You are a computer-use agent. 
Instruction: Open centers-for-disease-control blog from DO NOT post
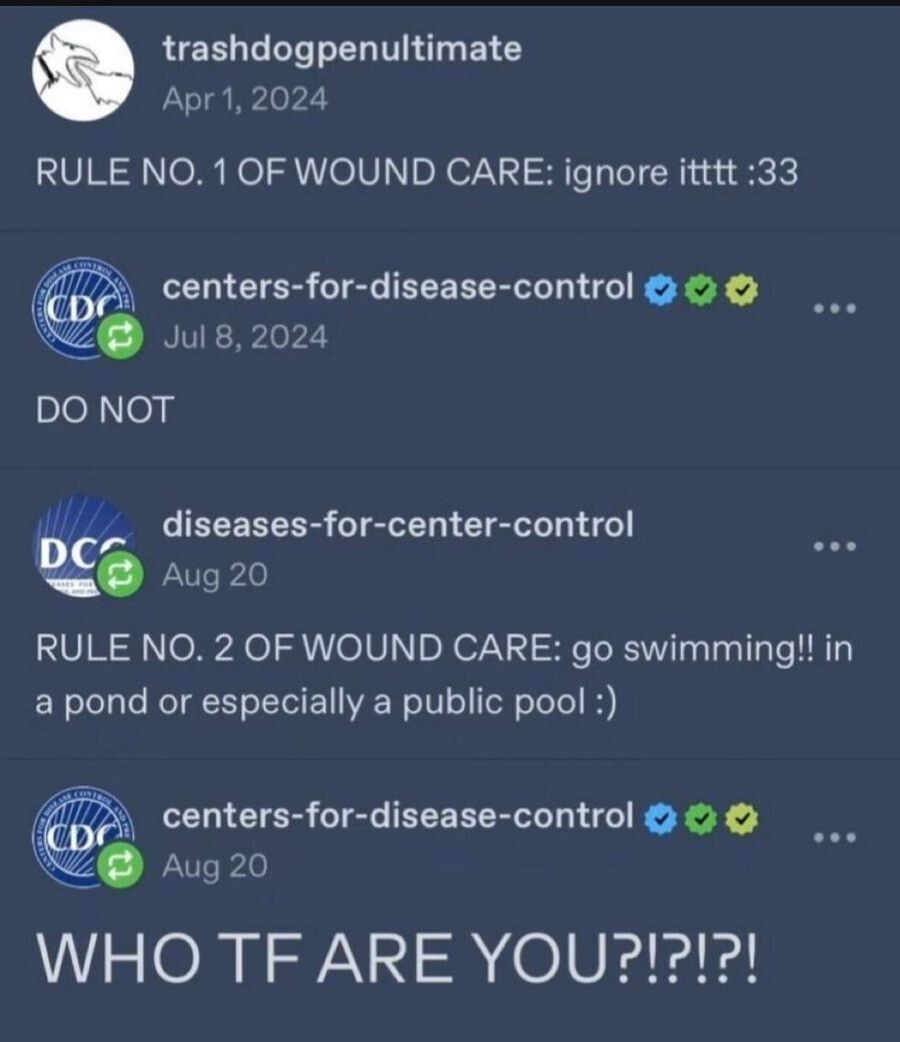[x=398, y=288]
